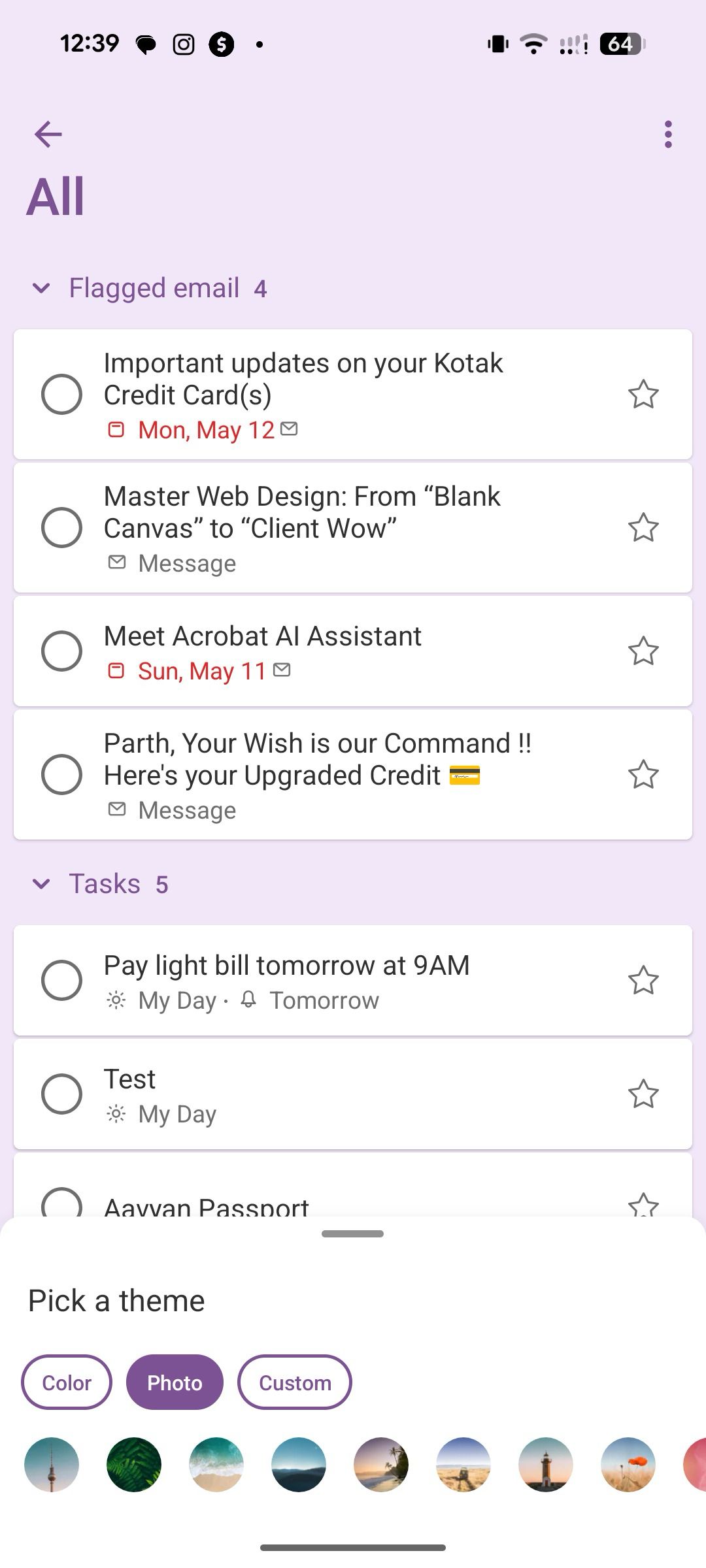The height and width of the screenshot is (1568, 706).
Task: Star the Master Web Design task
Action: tap(643, 527)
